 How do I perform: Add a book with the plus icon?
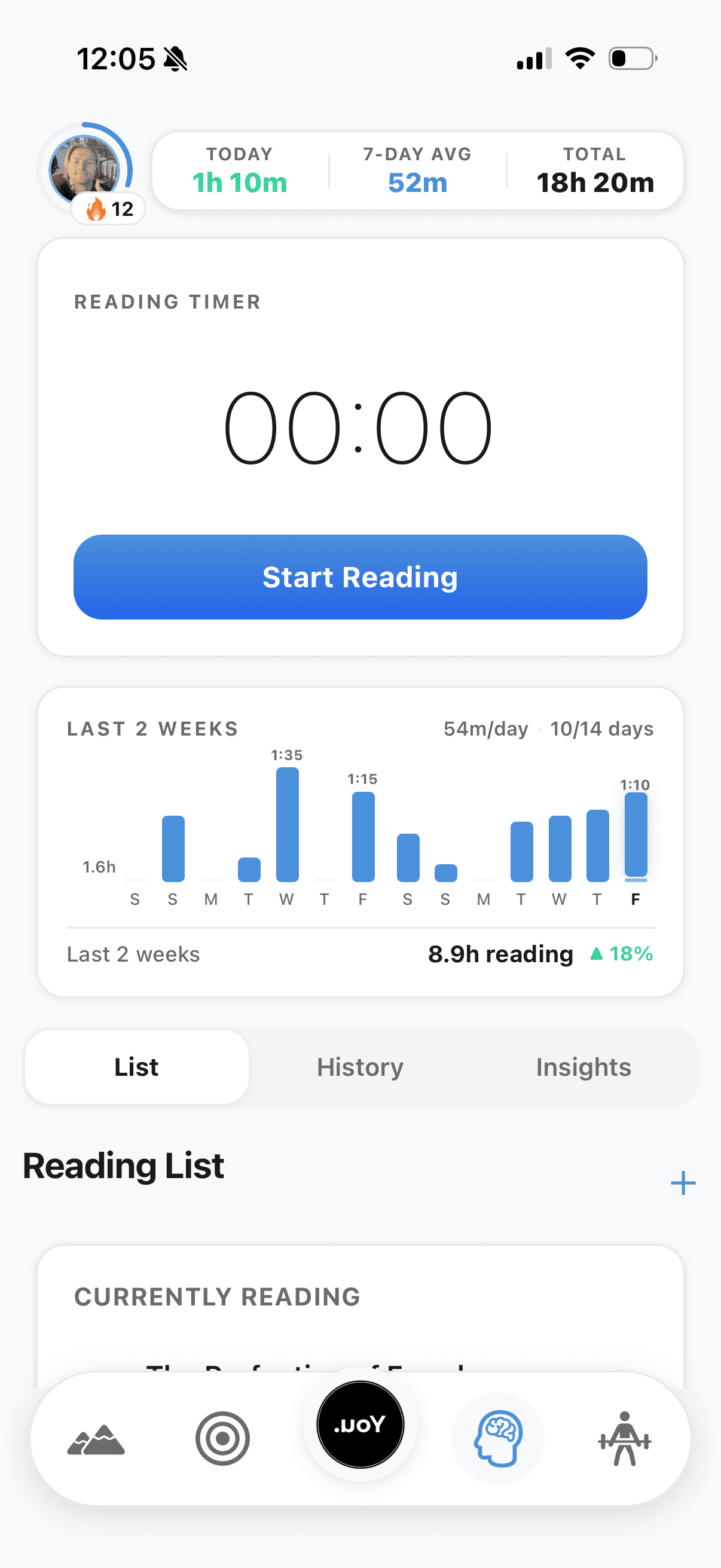tap(683, 1183)
